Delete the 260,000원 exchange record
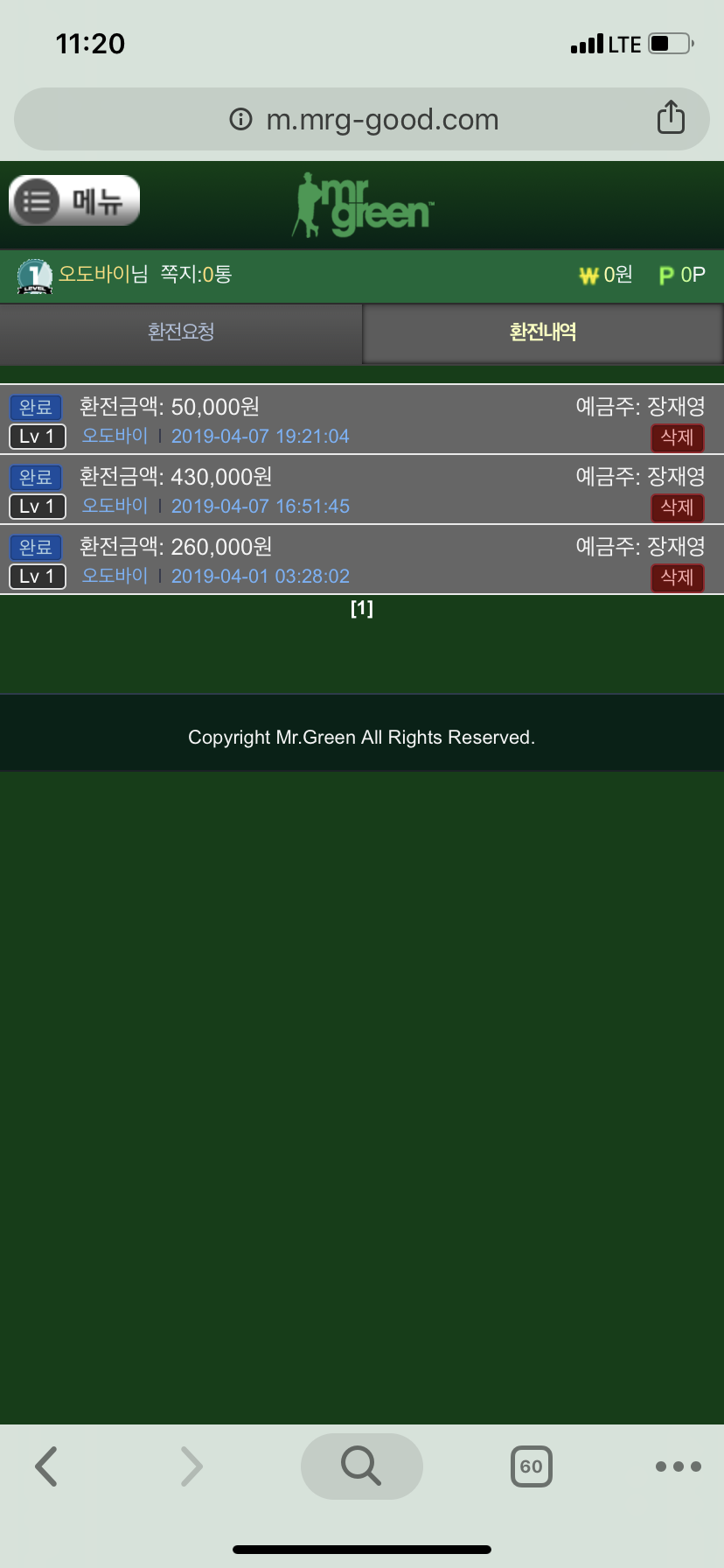The image size is (724, 1568). coord(677,577)
